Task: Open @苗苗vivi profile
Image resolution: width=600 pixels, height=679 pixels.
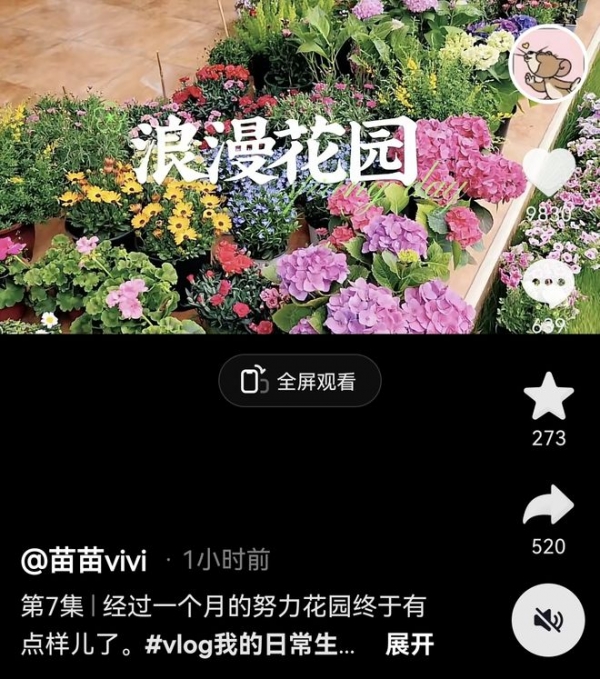Action: tap(84, 561)
